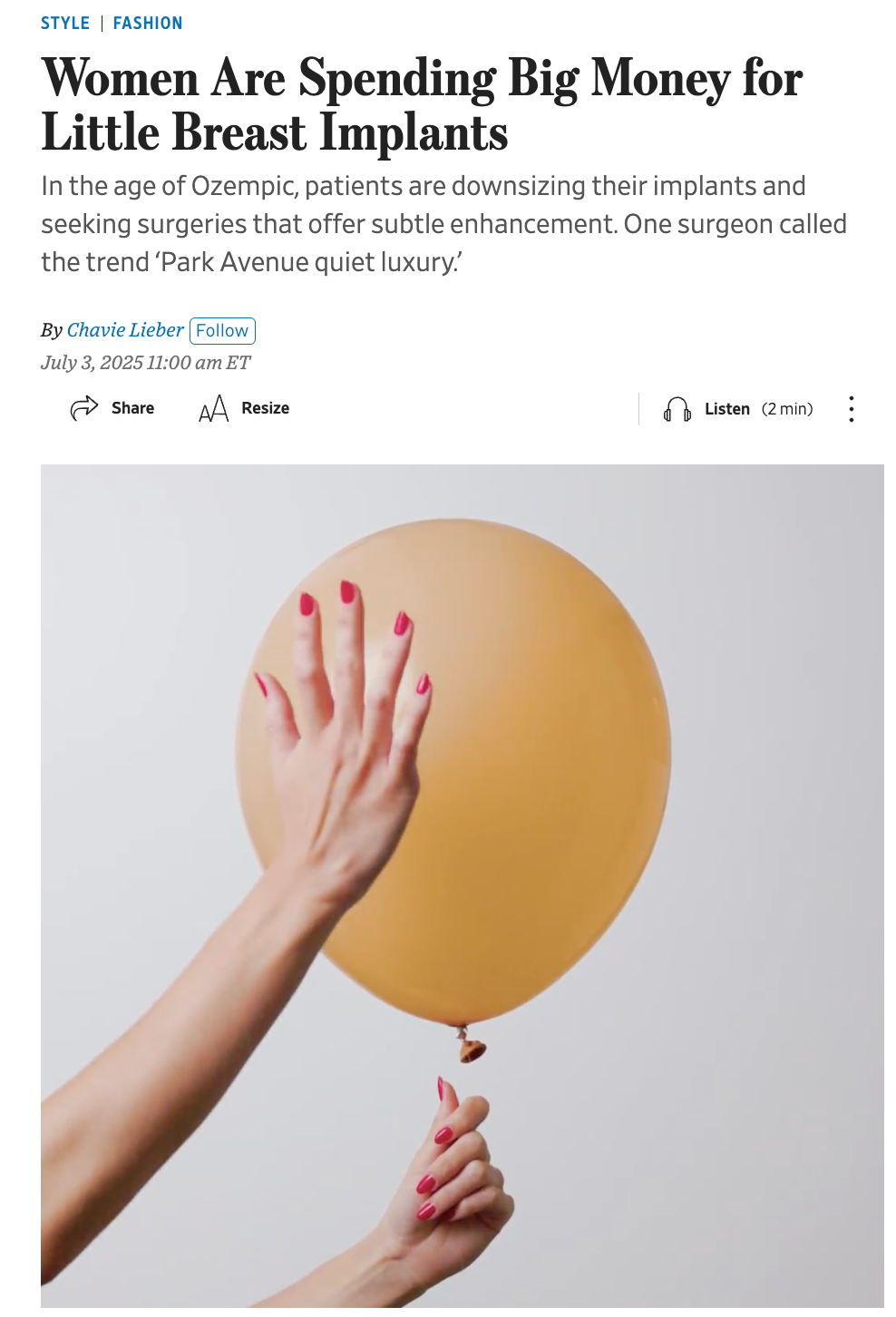Share this article
896x1317 pixels.
click(x=112, y=408)
